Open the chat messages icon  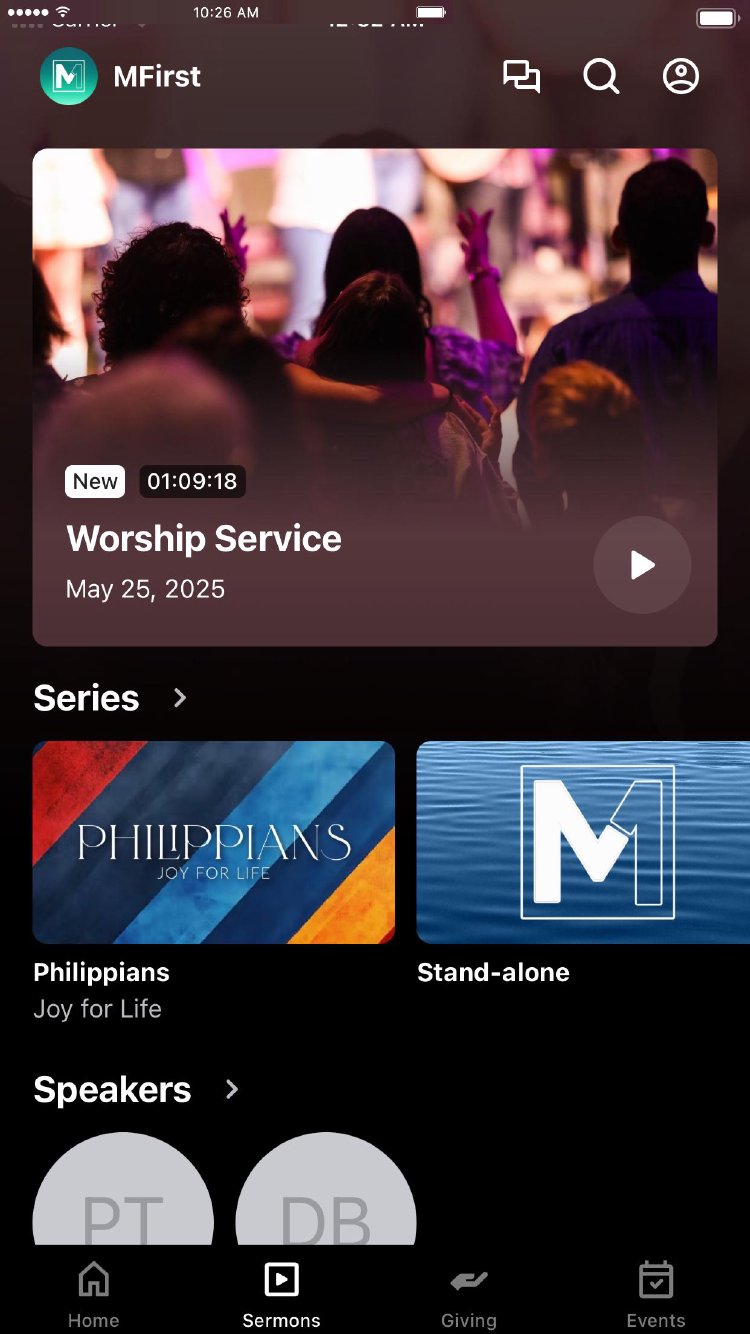point(521,77)
